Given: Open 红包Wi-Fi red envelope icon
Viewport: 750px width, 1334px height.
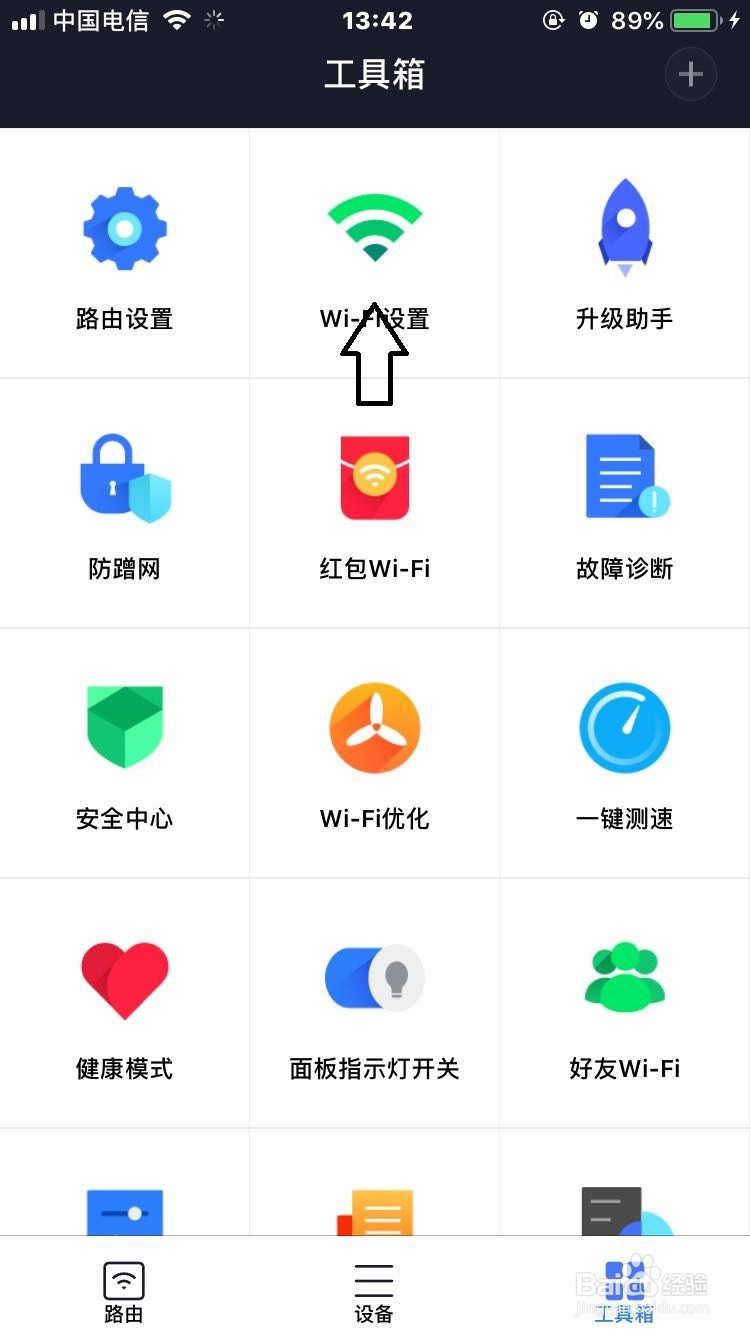Looking at the screenshot, I should (x=375, y=477).
